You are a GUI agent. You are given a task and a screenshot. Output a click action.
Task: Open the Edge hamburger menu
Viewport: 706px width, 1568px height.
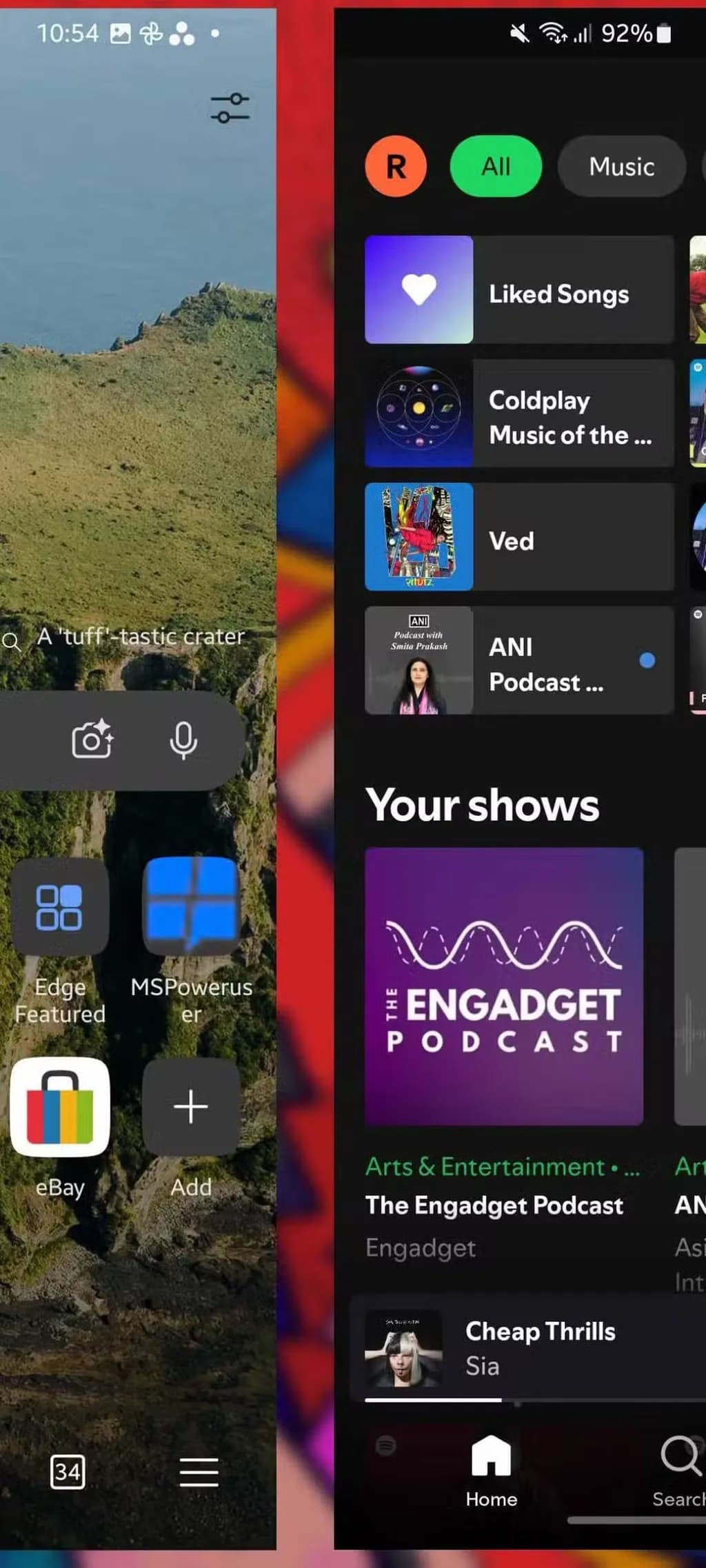point(199,1472)
